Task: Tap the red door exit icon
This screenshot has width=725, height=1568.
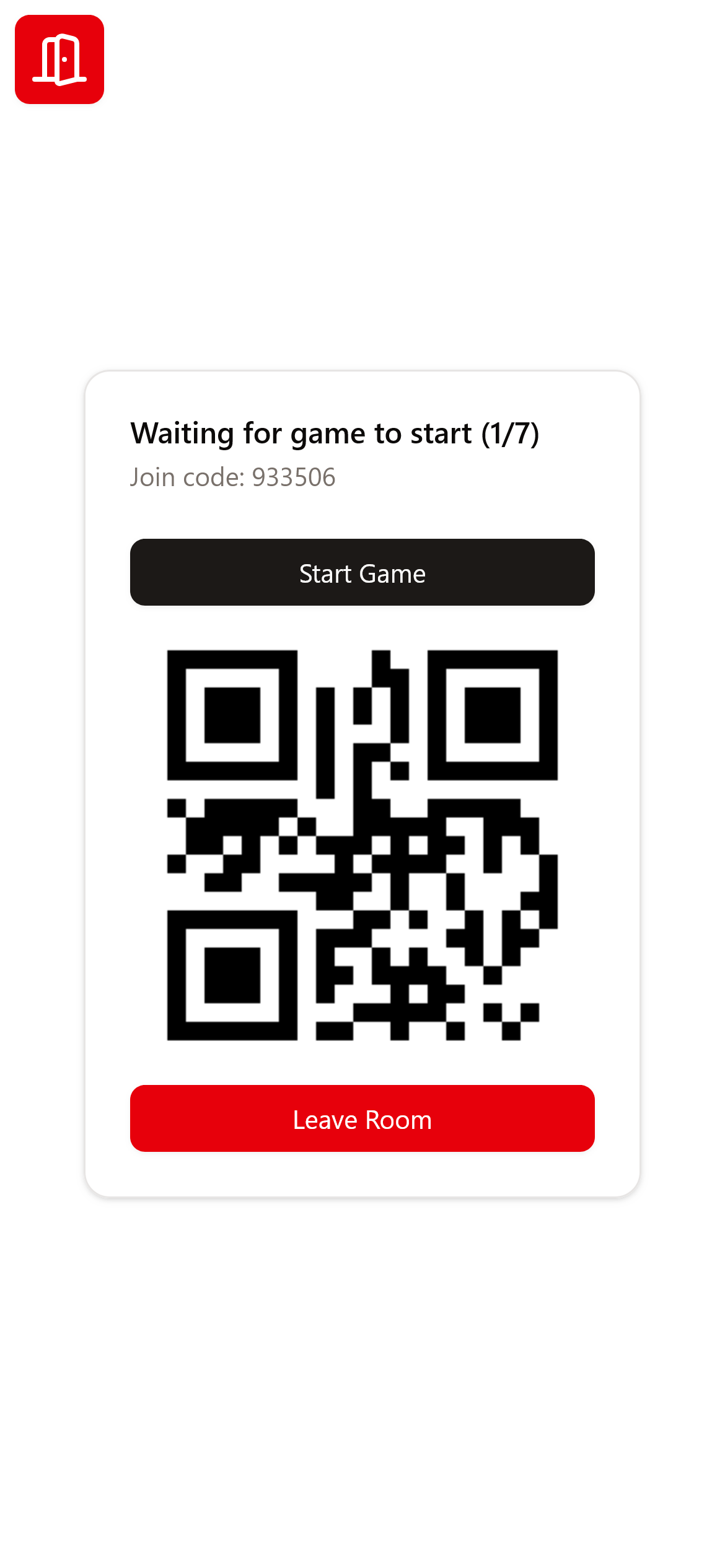Action: (x=59, y=59)
